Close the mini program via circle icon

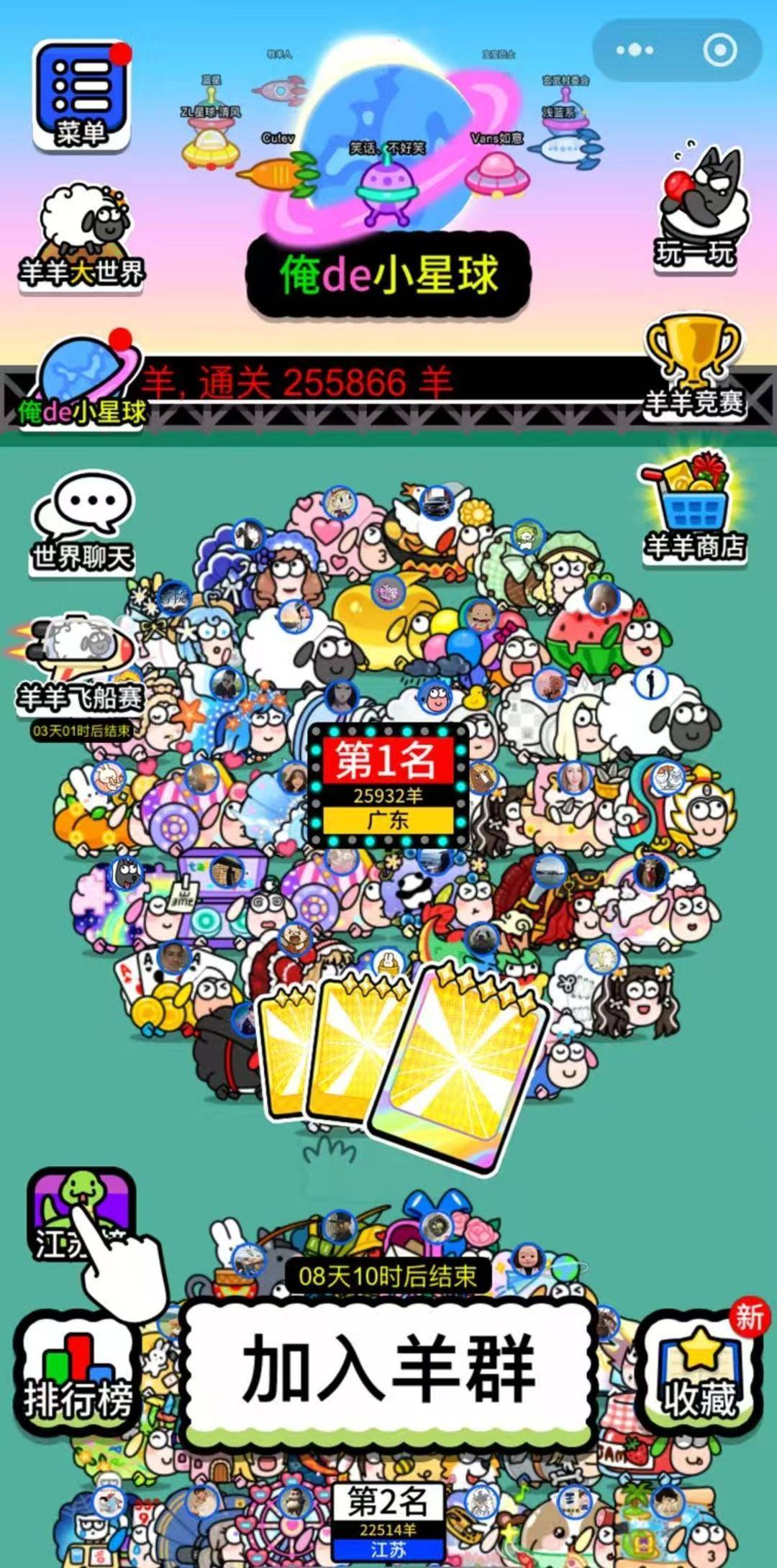pos(719,50)
